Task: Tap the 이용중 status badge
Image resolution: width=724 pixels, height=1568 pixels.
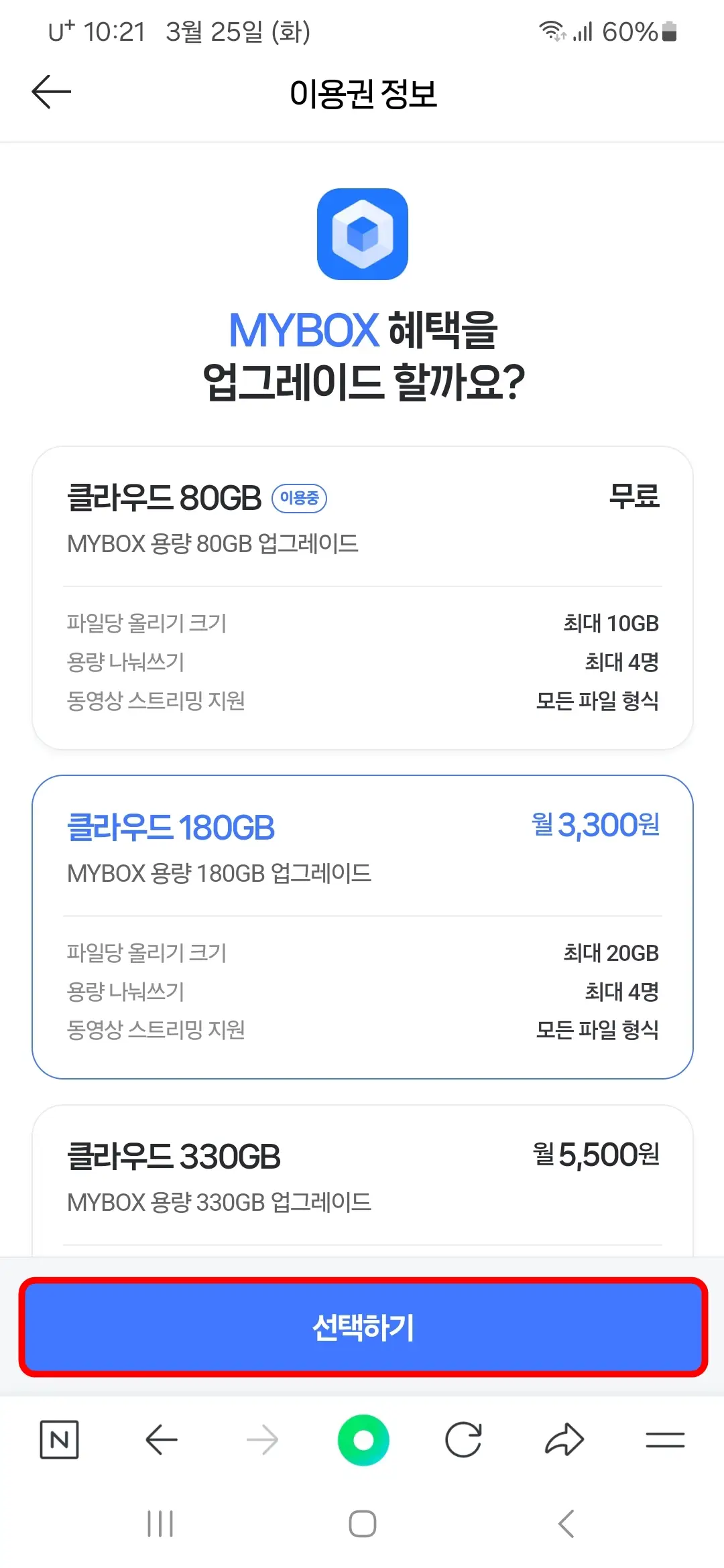Action: [x=299, y=499]
